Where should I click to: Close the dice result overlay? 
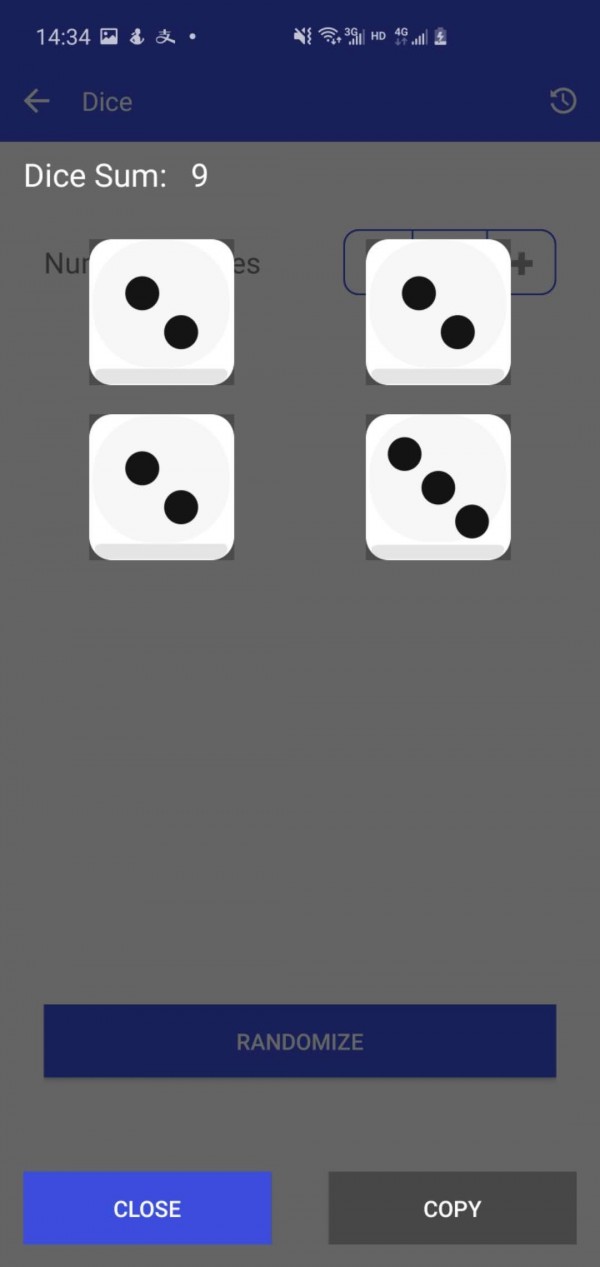pos(147,1208)
